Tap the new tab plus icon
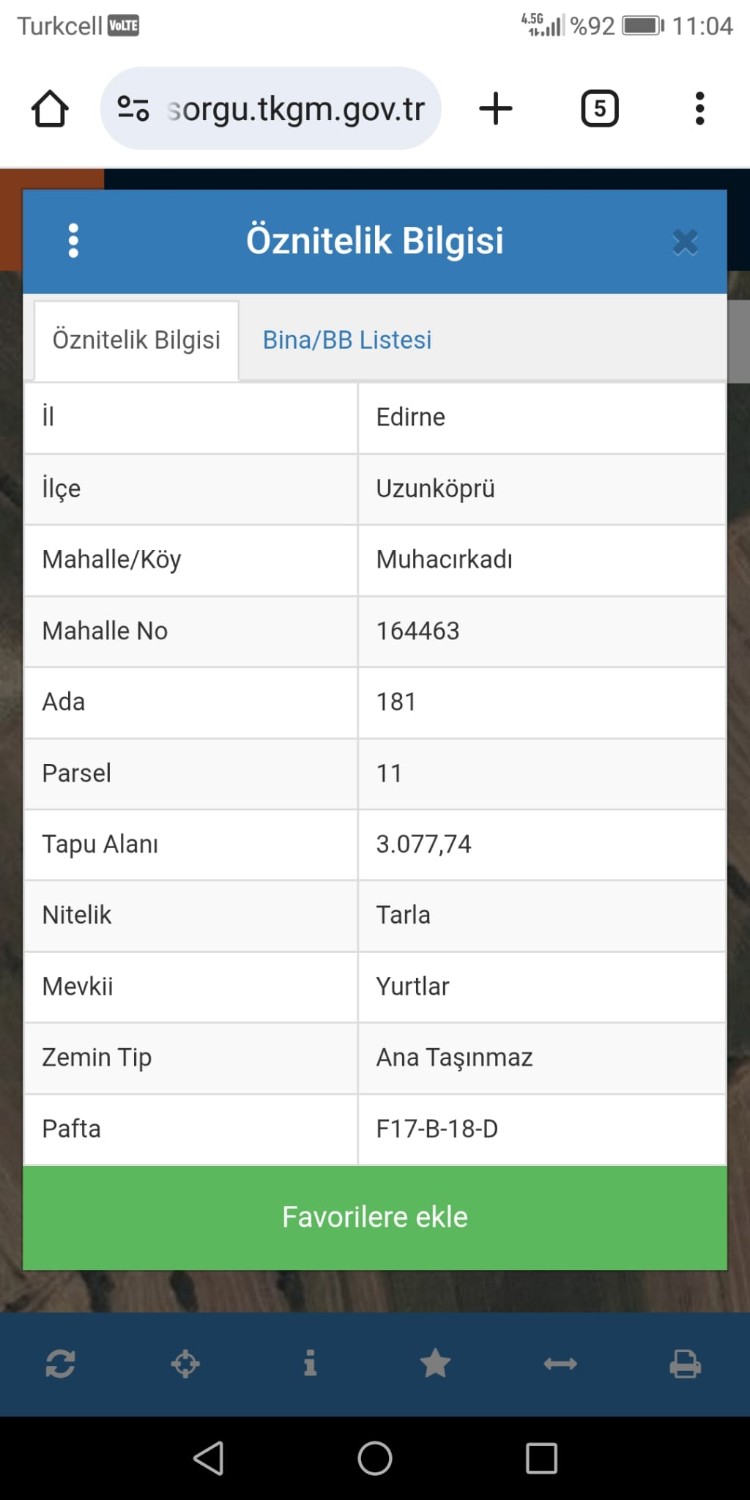The height and width of the screenshot is (1500, 750). click(x=496, y=108)
